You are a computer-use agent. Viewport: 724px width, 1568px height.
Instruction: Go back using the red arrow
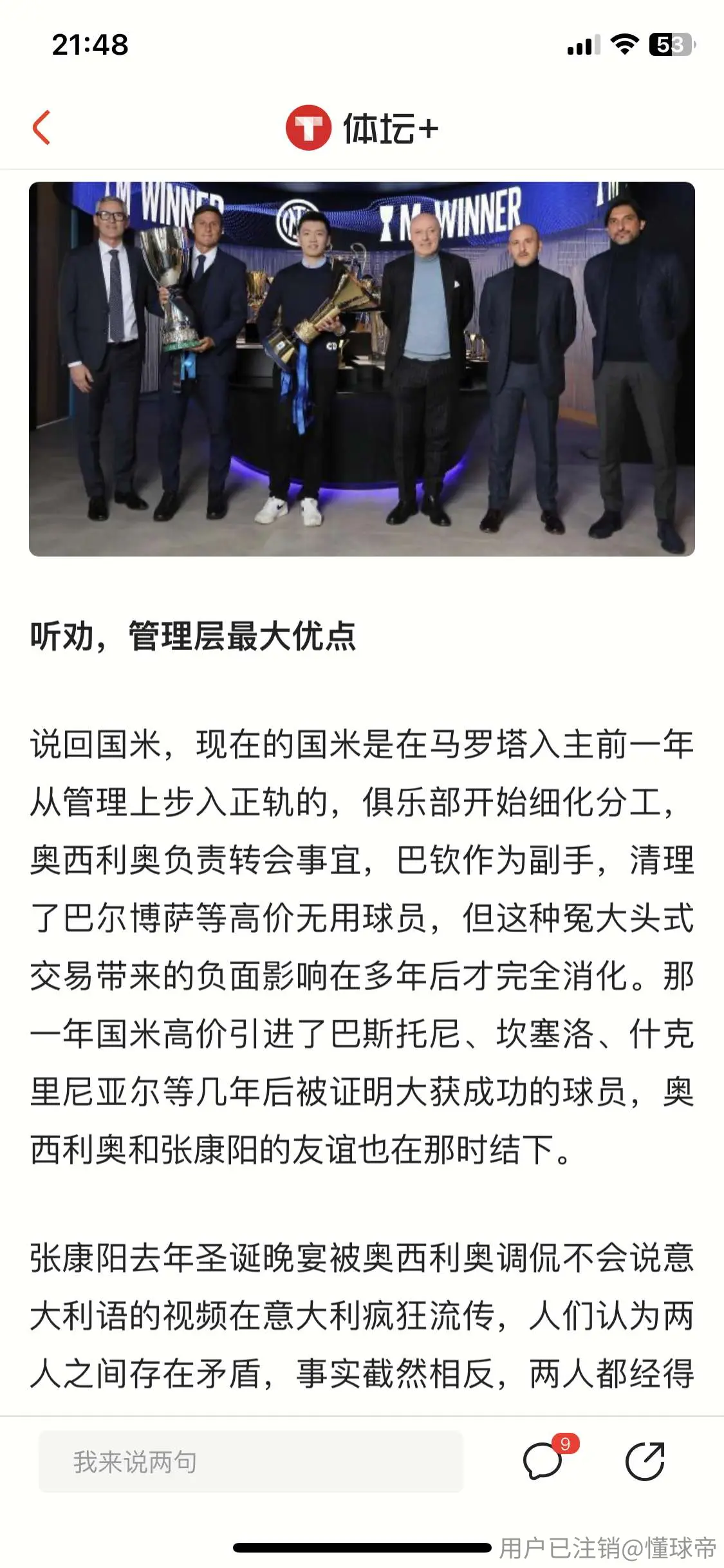tap(42, 127)
